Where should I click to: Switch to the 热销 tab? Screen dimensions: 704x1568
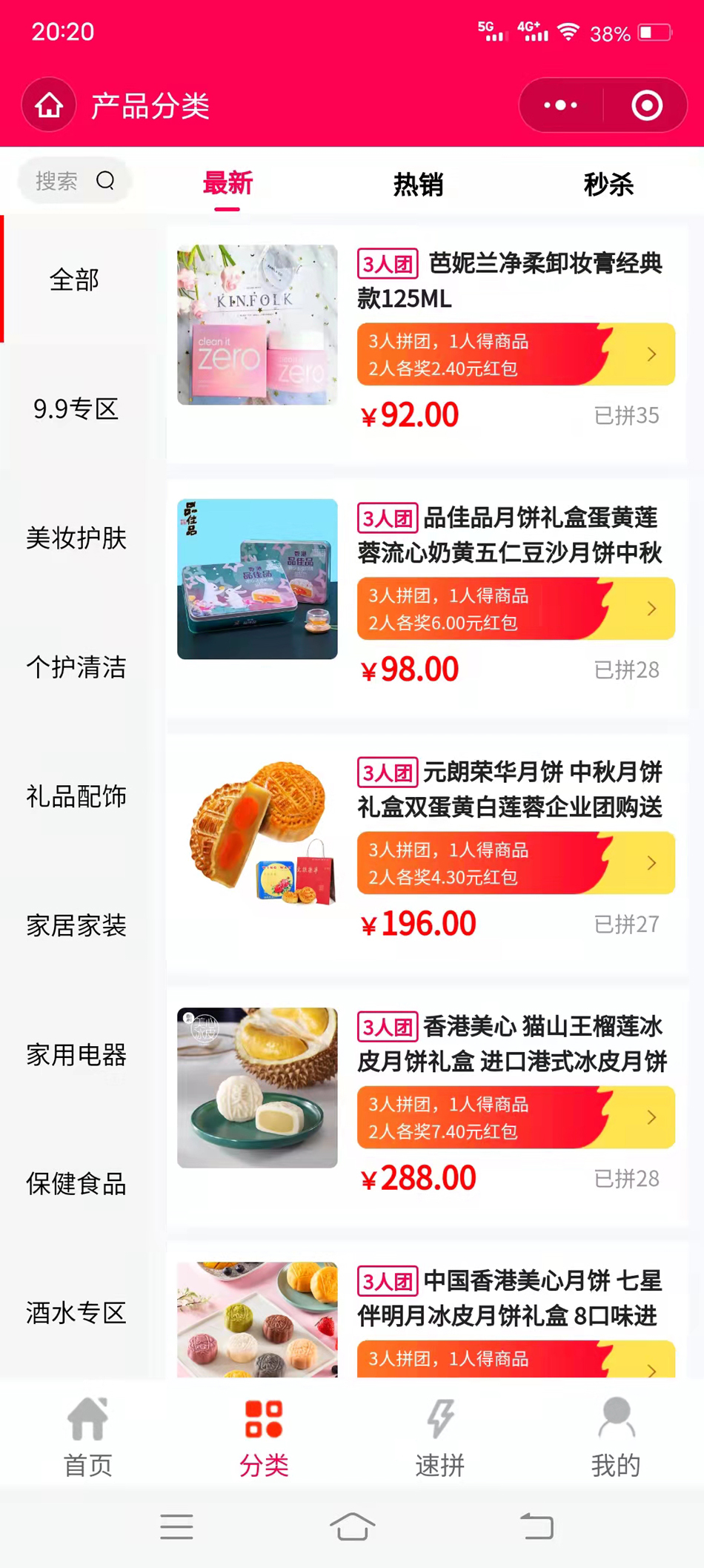pos(418,184)
